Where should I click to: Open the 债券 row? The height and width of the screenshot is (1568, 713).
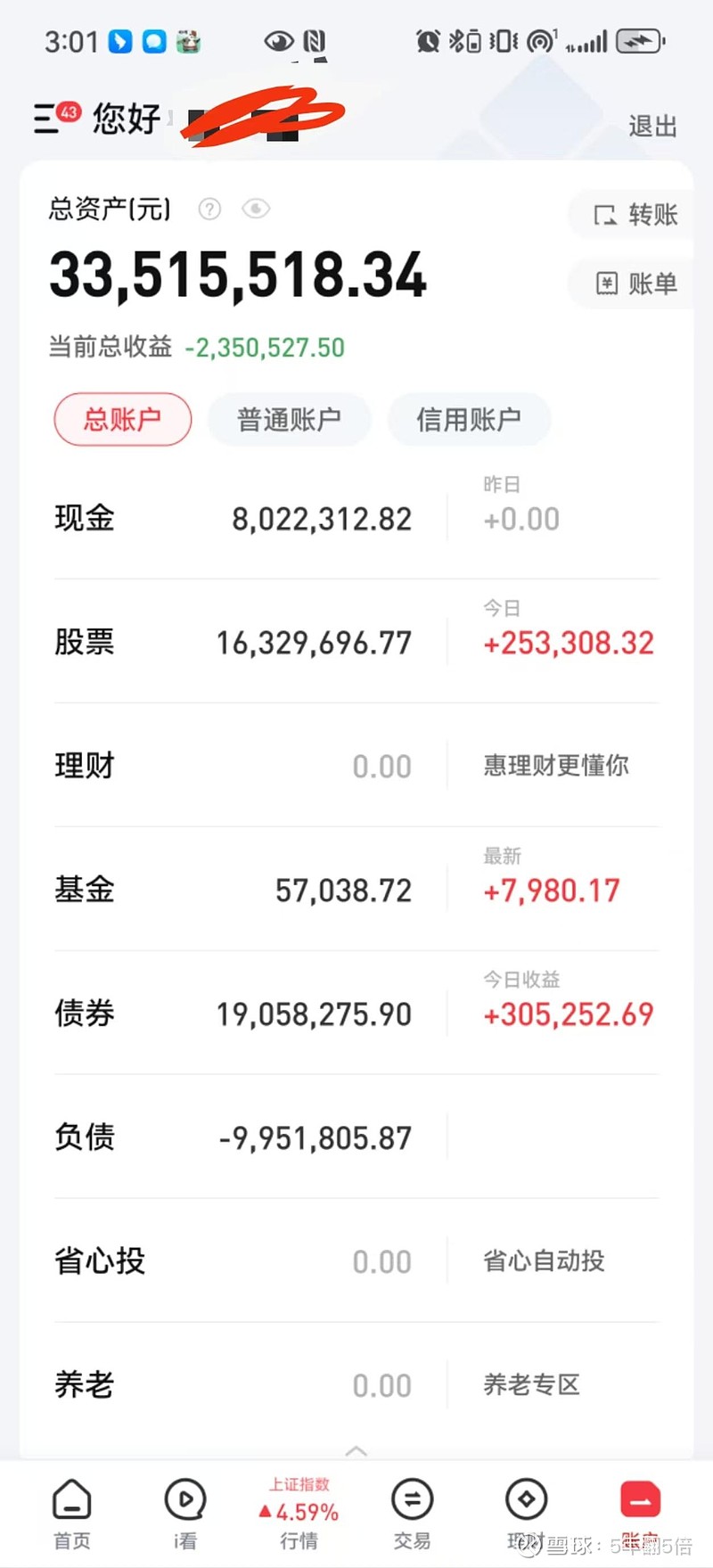(x=356, y=1014)
